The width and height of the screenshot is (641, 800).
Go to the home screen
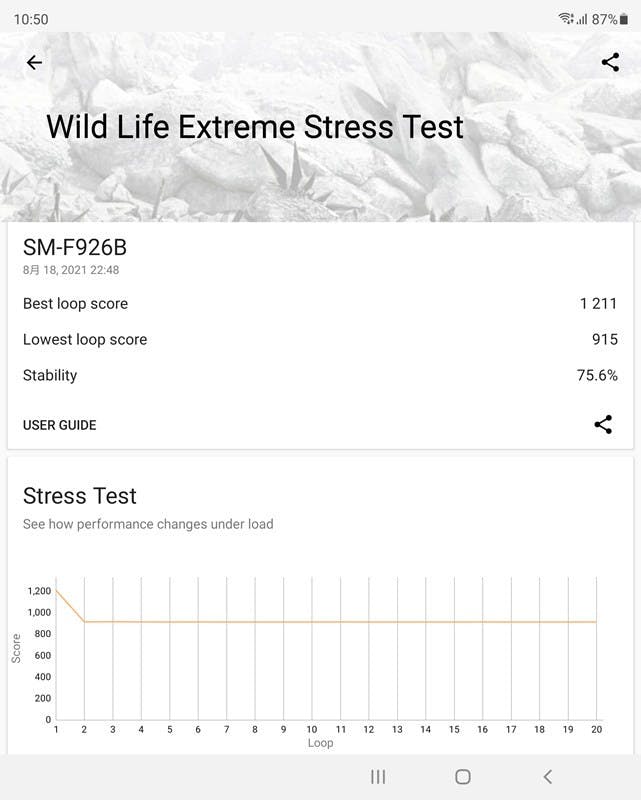[463, 777]
